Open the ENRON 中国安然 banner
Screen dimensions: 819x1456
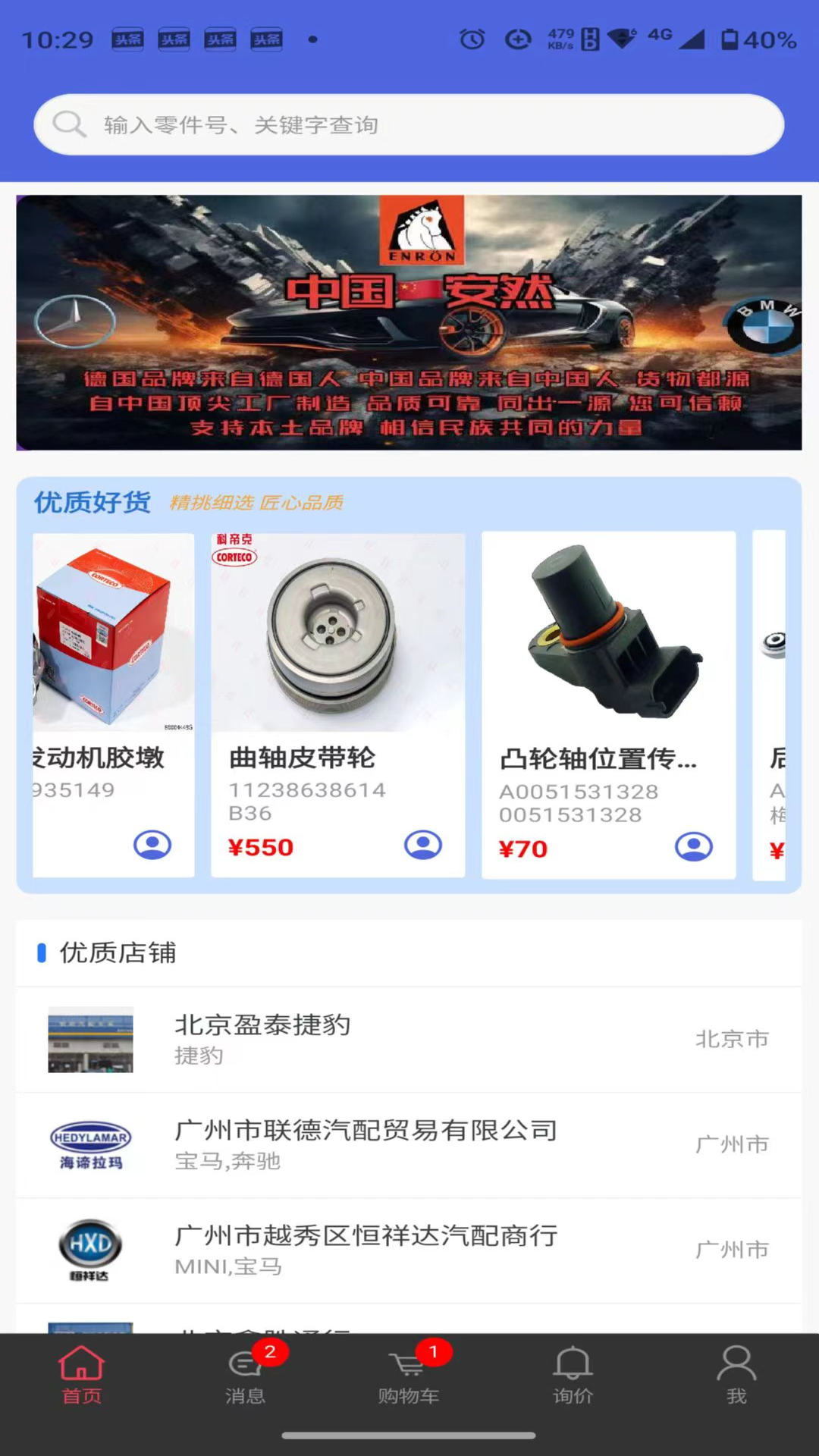tap(409, 322)
